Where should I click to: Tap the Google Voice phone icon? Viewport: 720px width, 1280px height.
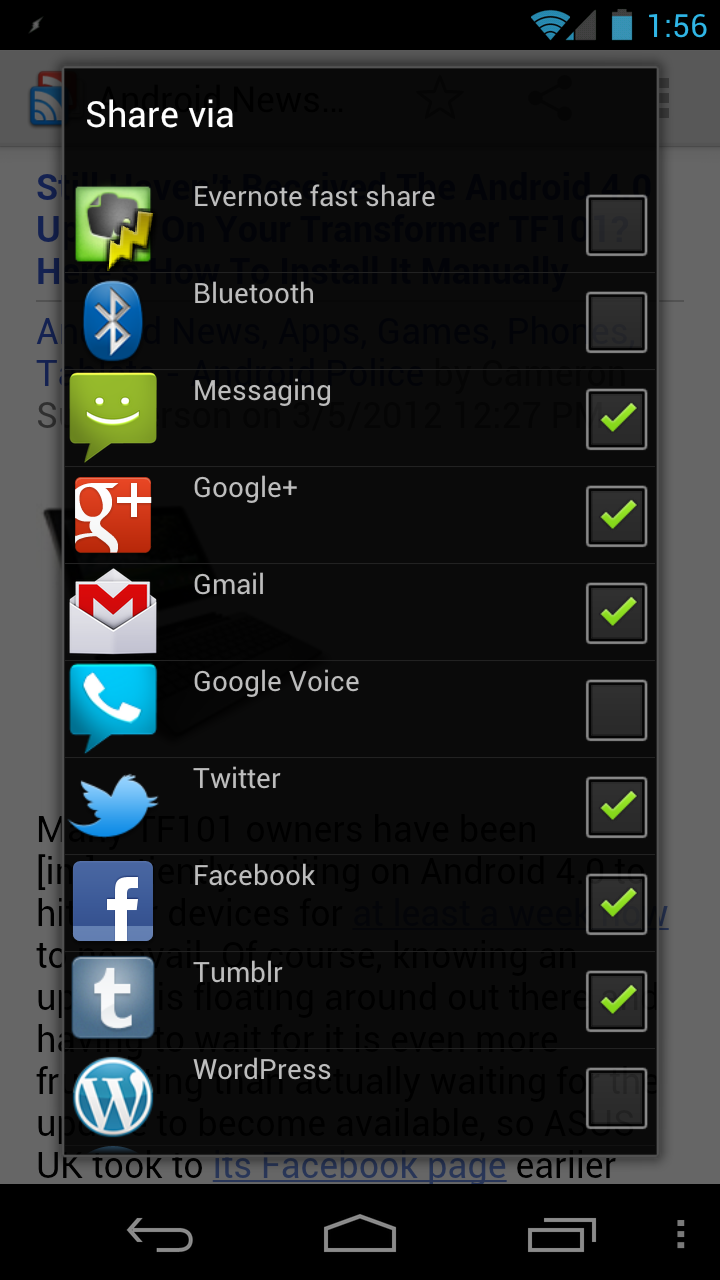tap(112, 709)
